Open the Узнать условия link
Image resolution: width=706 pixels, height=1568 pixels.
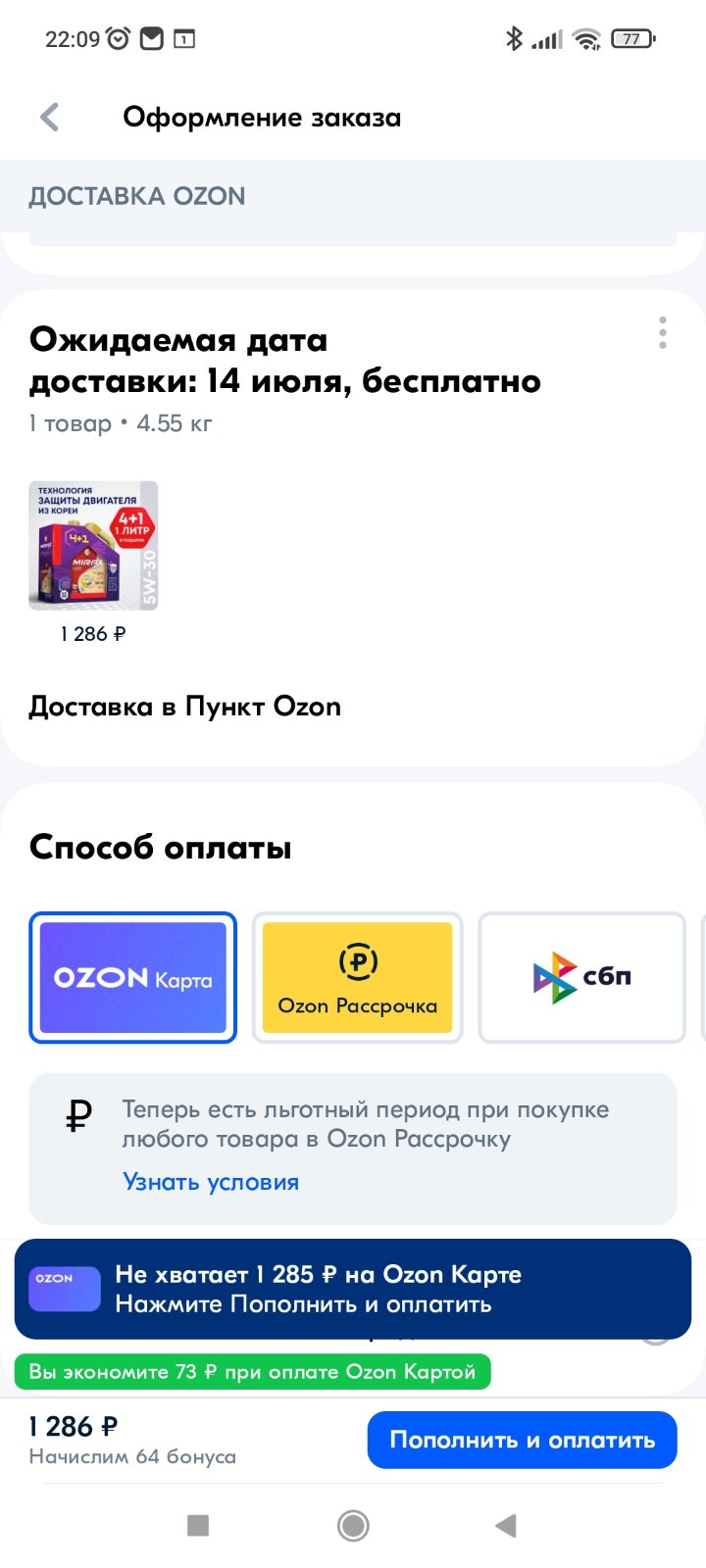click(211, 1182)
